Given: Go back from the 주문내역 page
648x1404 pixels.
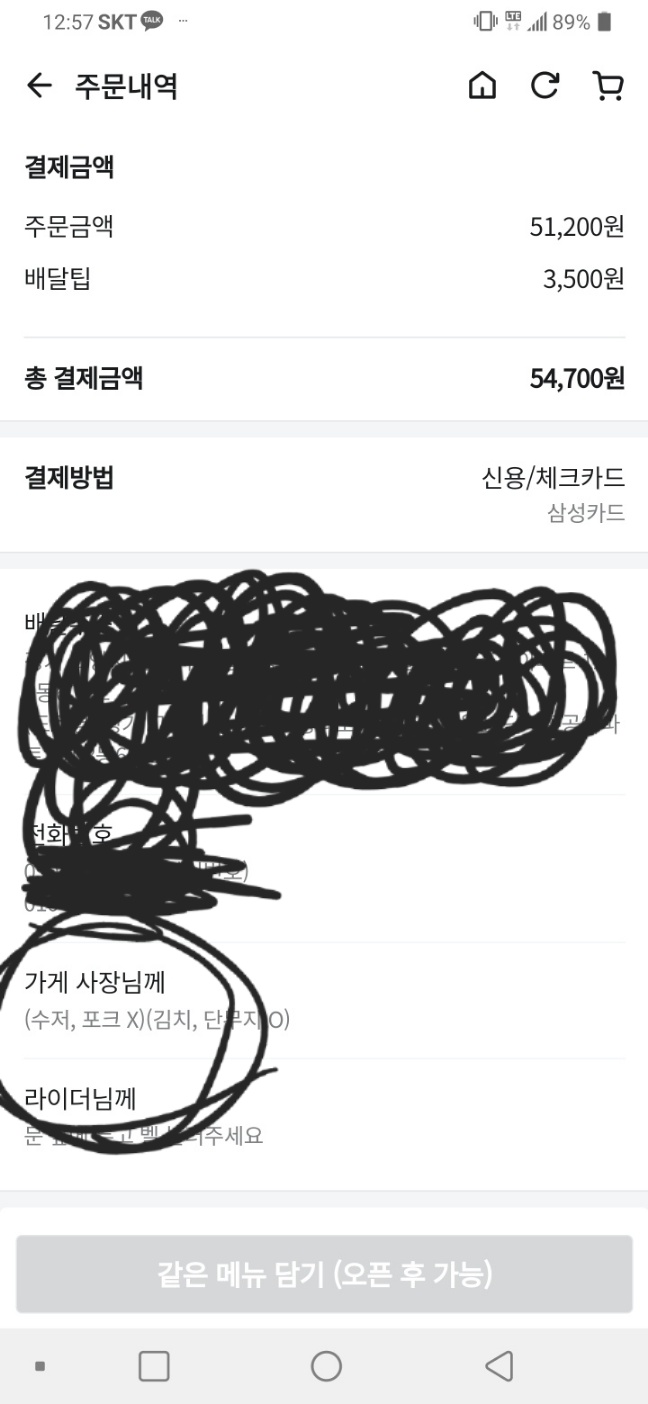Looking at the screenshot, I should point(38,87).
